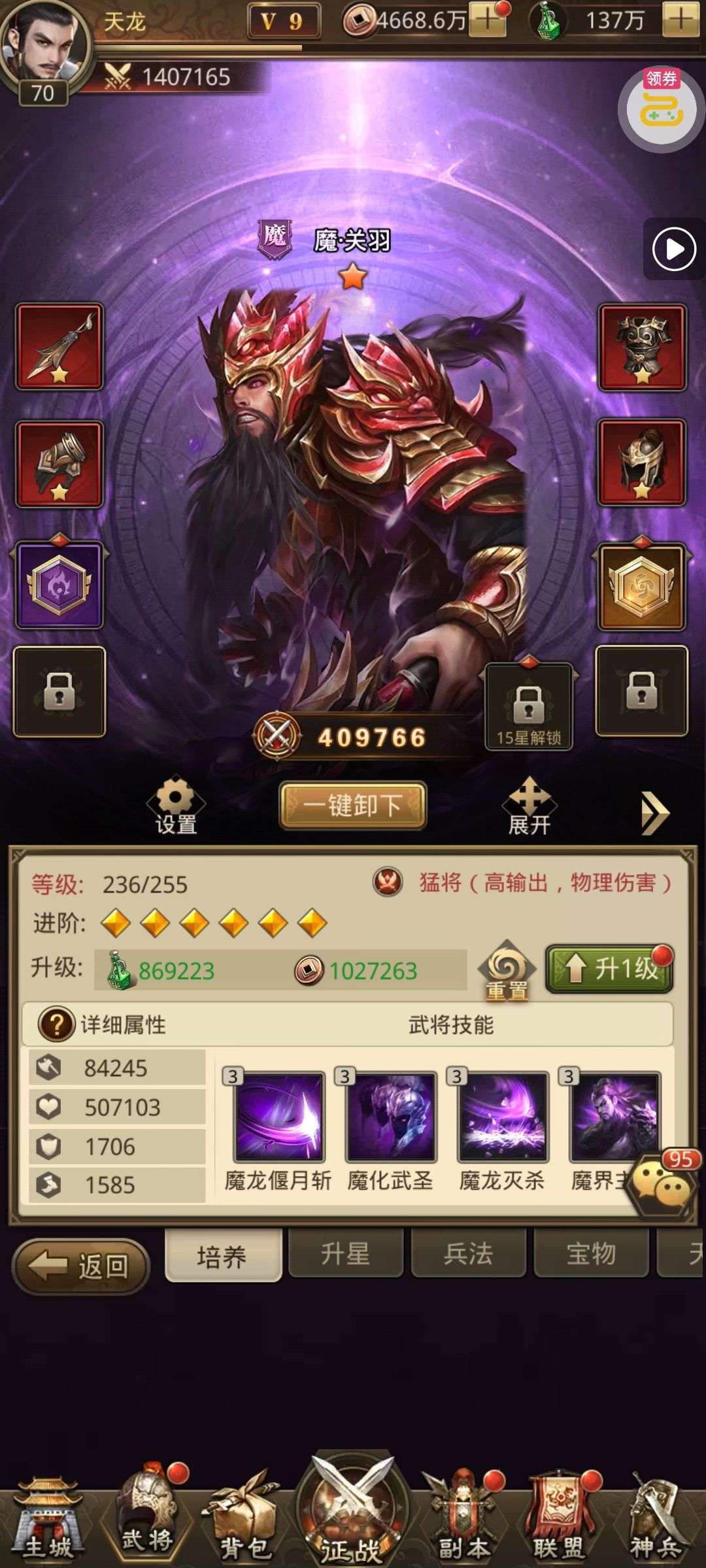Go back with the 返回 button
This screenshot has height=1568, width=706.
82,1266
